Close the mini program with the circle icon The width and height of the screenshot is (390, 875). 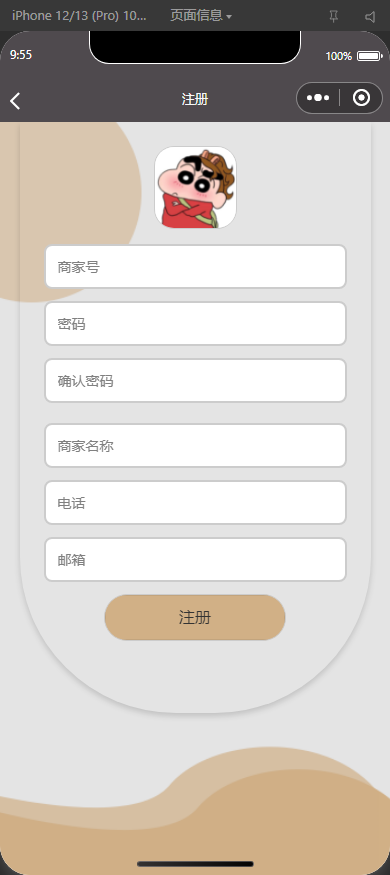click(362, 98)
